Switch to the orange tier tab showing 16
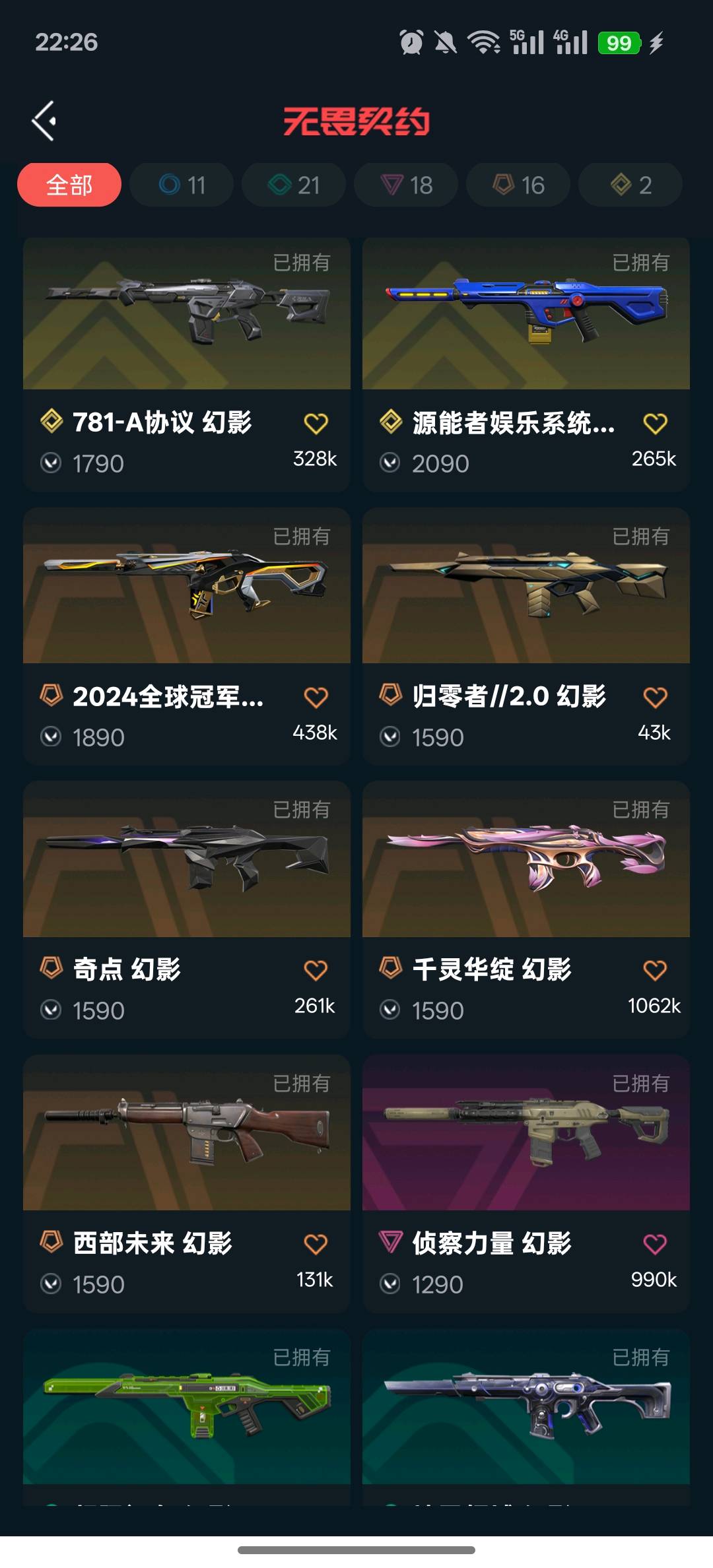 pyautogui.click(x=518, y=185)
